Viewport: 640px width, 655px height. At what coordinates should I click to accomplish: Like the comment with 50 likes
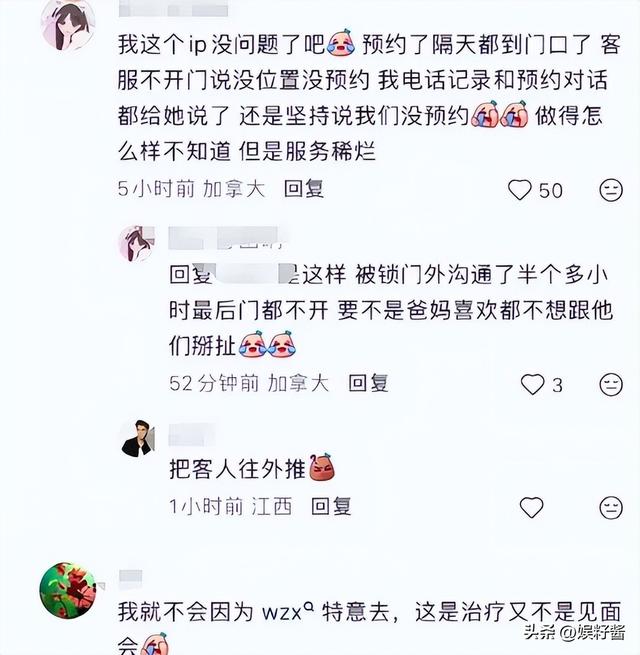[x=520, y=189]
